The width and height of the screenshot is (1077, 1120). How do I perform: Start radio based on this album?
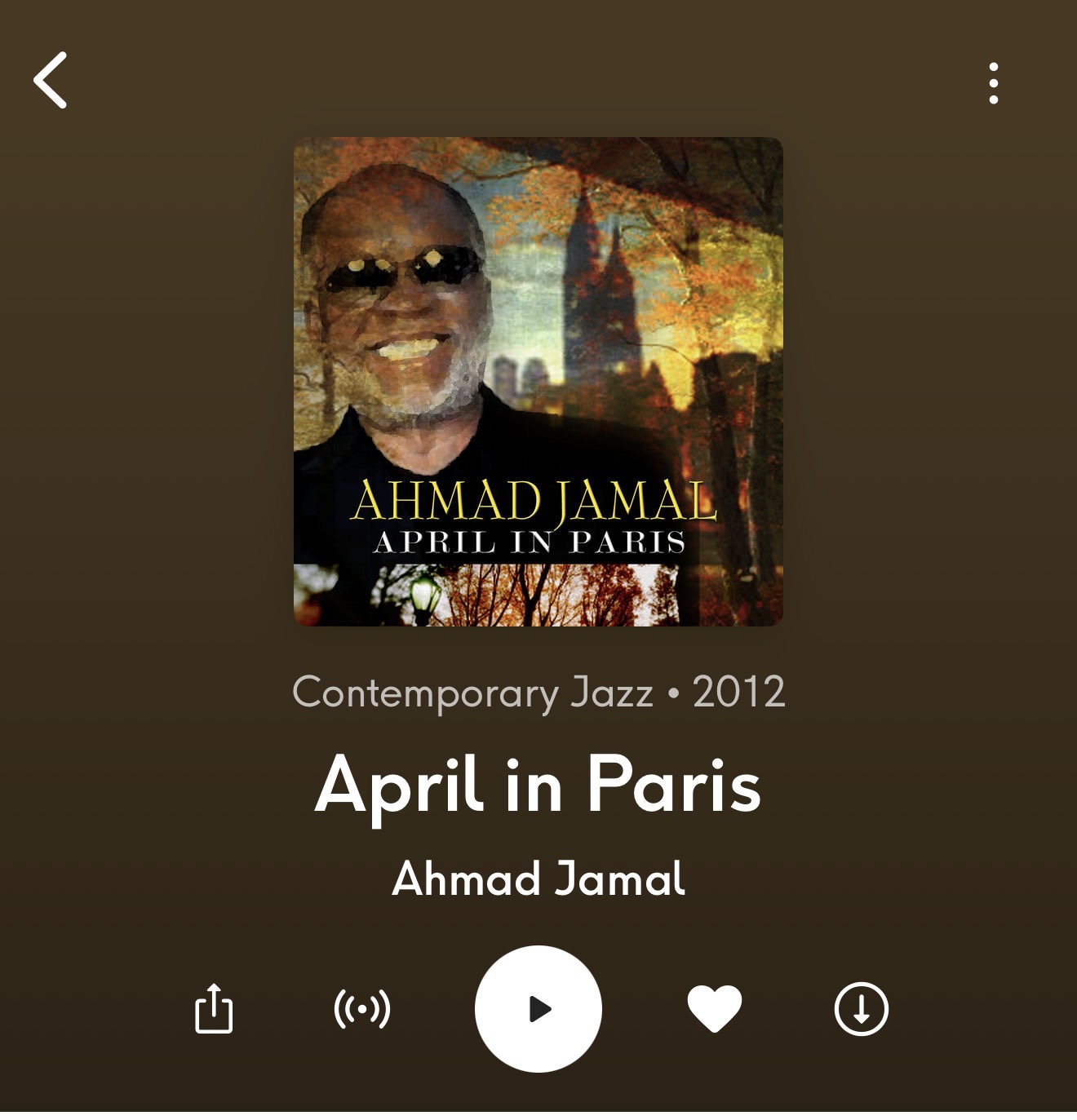pos(362,1009)
